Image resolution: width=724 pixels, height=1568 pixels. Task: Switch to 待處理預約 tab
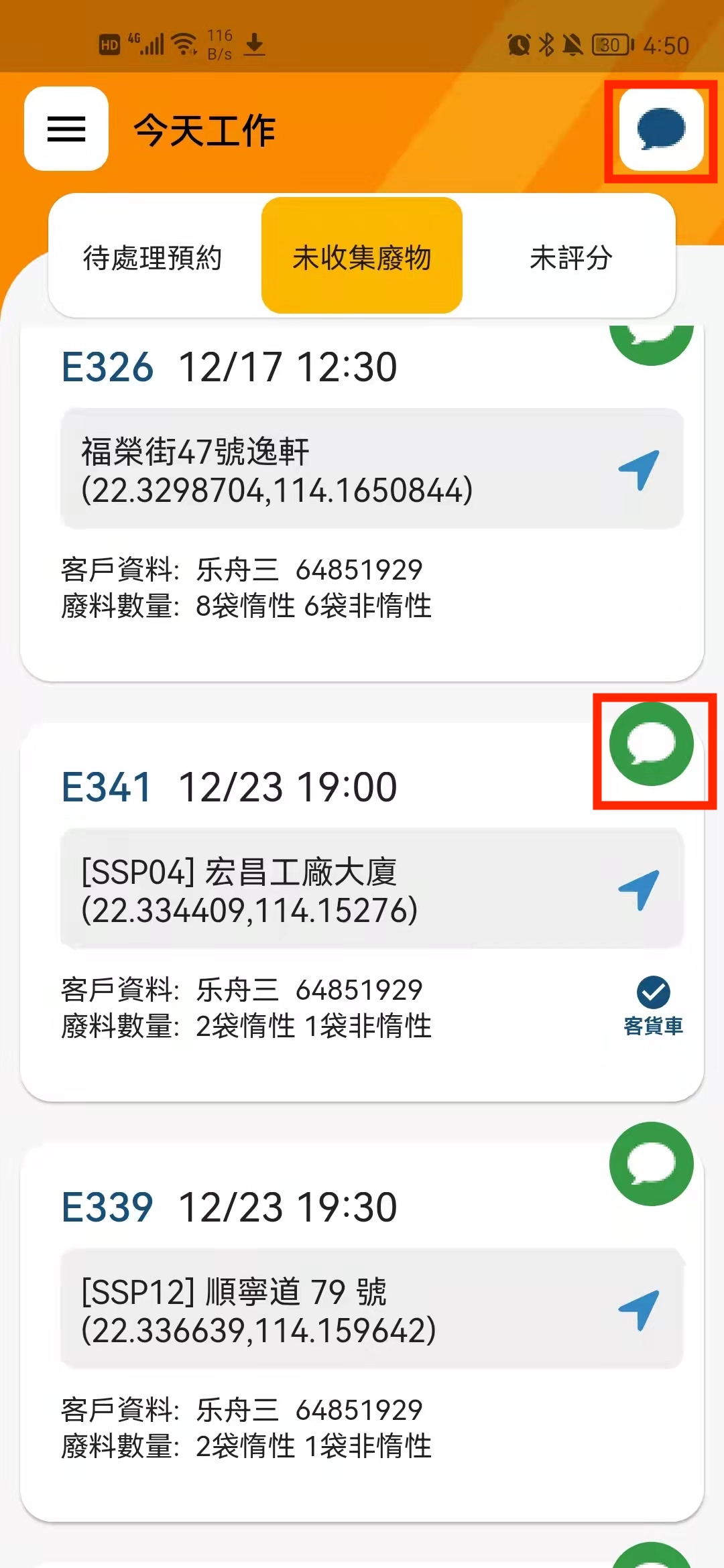pyautogui.click(x=153, y=257)
